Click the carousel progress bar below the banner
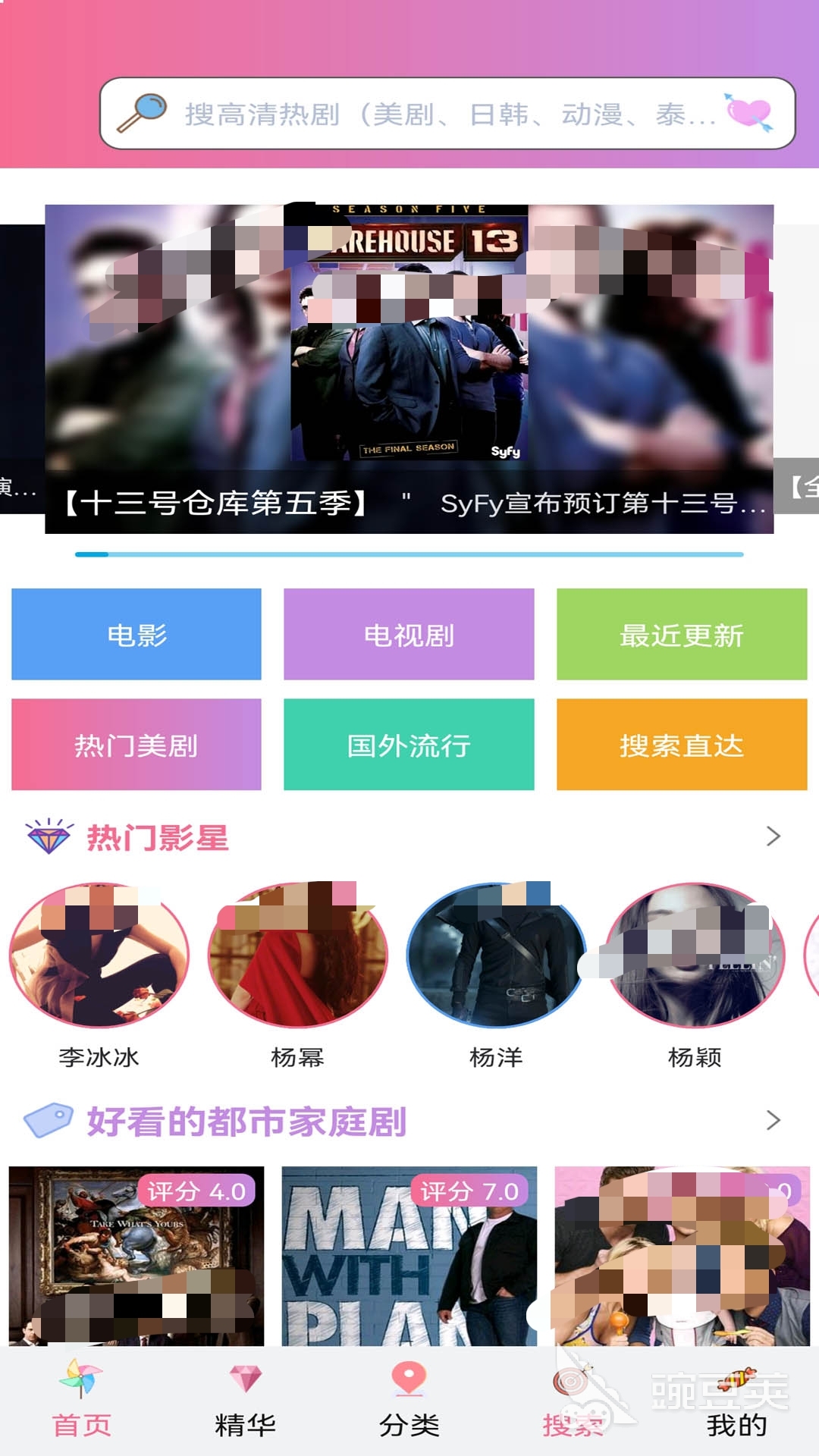 [x=408, y=554]
